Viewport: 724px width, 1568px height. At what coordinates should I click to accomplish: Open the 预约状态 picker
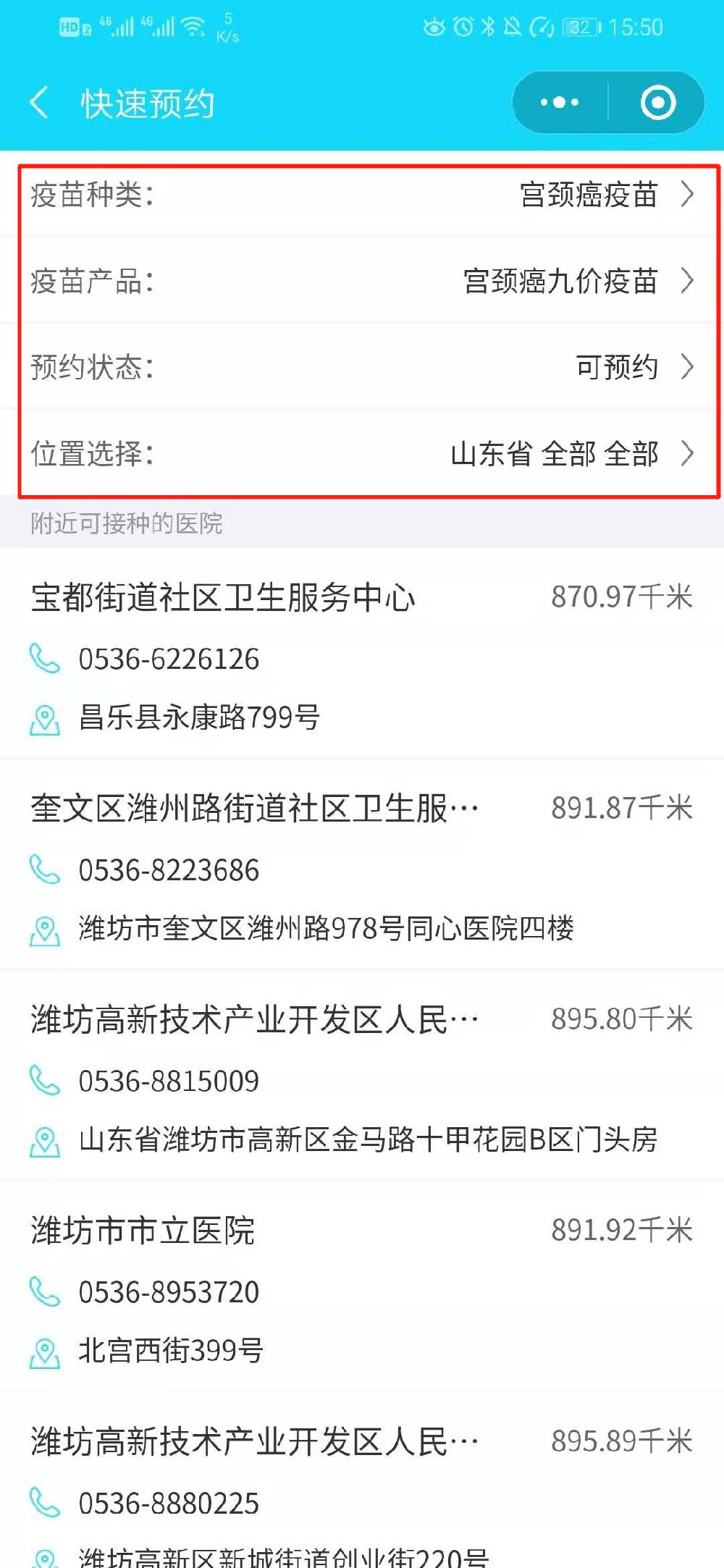pyautogui.click(x=616, y=367)
